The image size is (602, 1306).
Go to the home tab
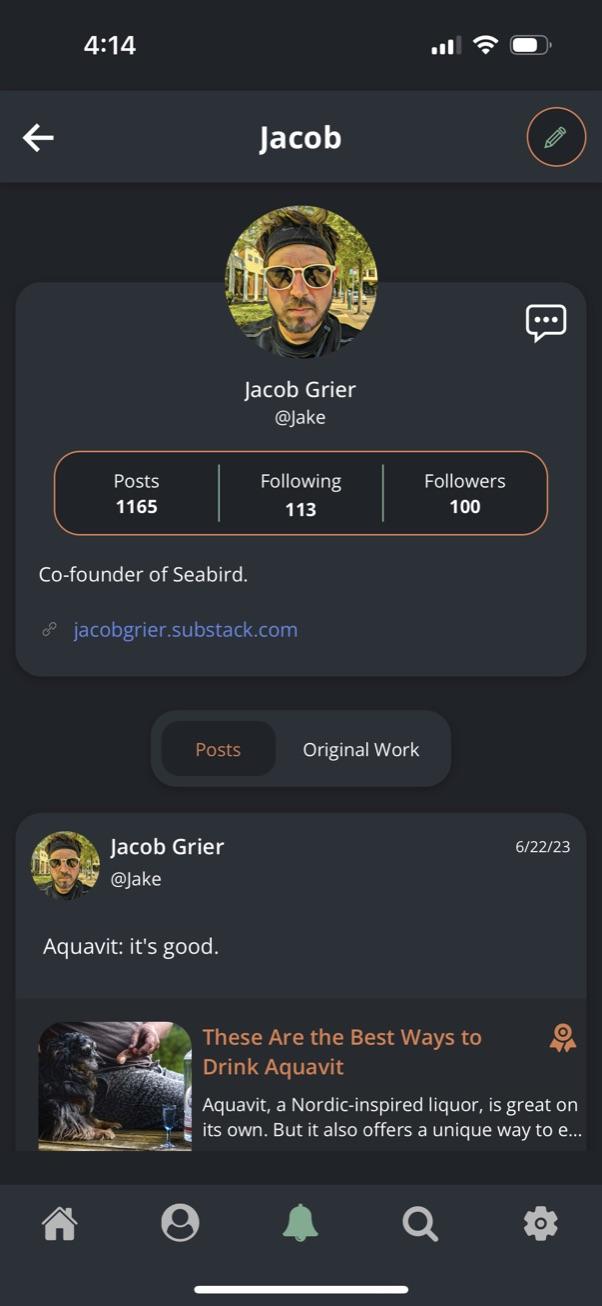tap(60, 1223)
